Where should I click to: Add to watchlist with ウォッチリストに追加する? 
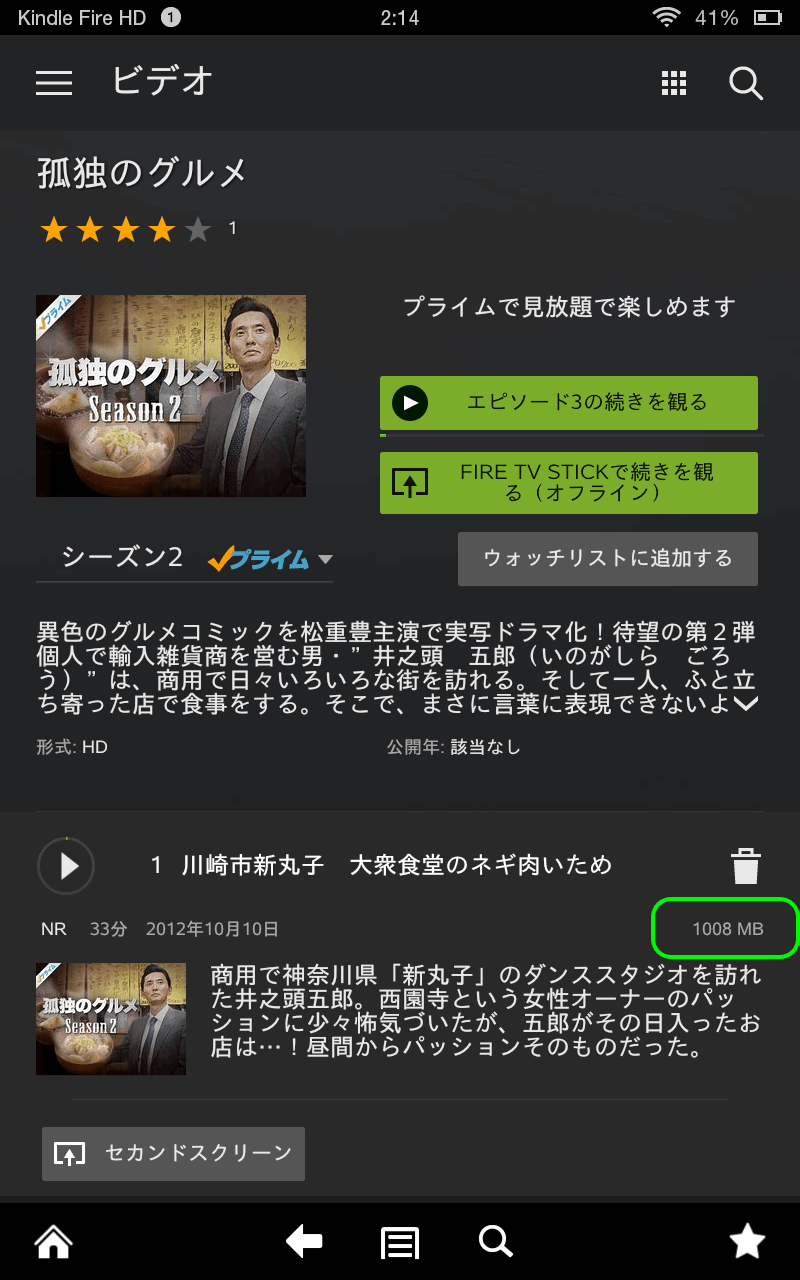tap(608, 559)
